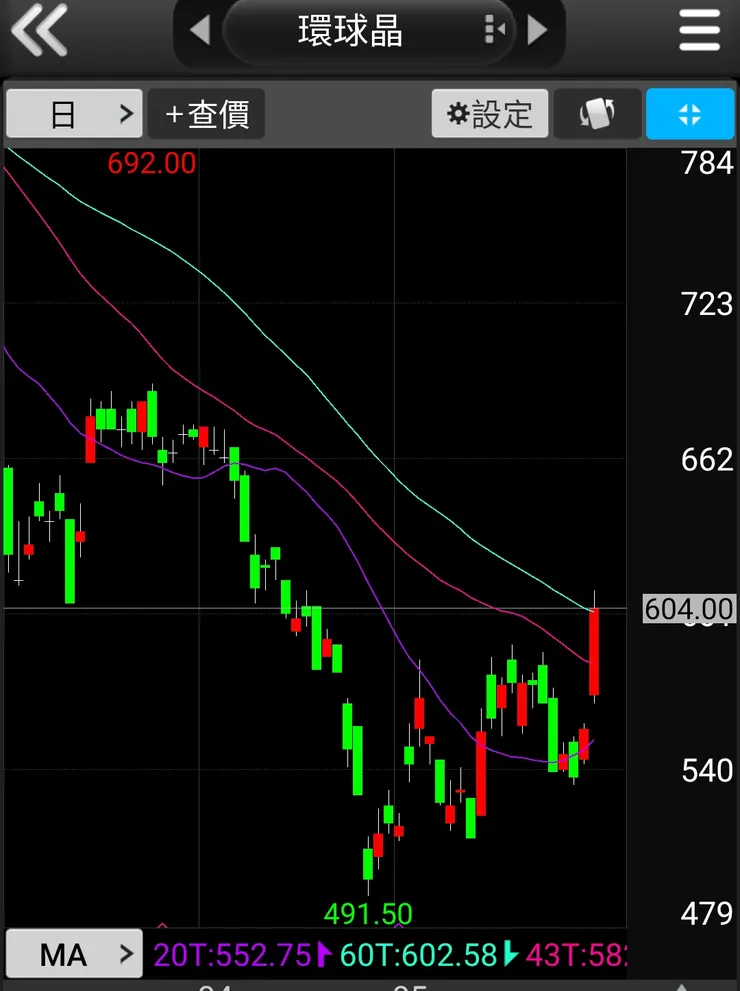This screenshot has width=740, height=991.
Task: Tap the +查價 button
Action: click(x=207, y=114)
